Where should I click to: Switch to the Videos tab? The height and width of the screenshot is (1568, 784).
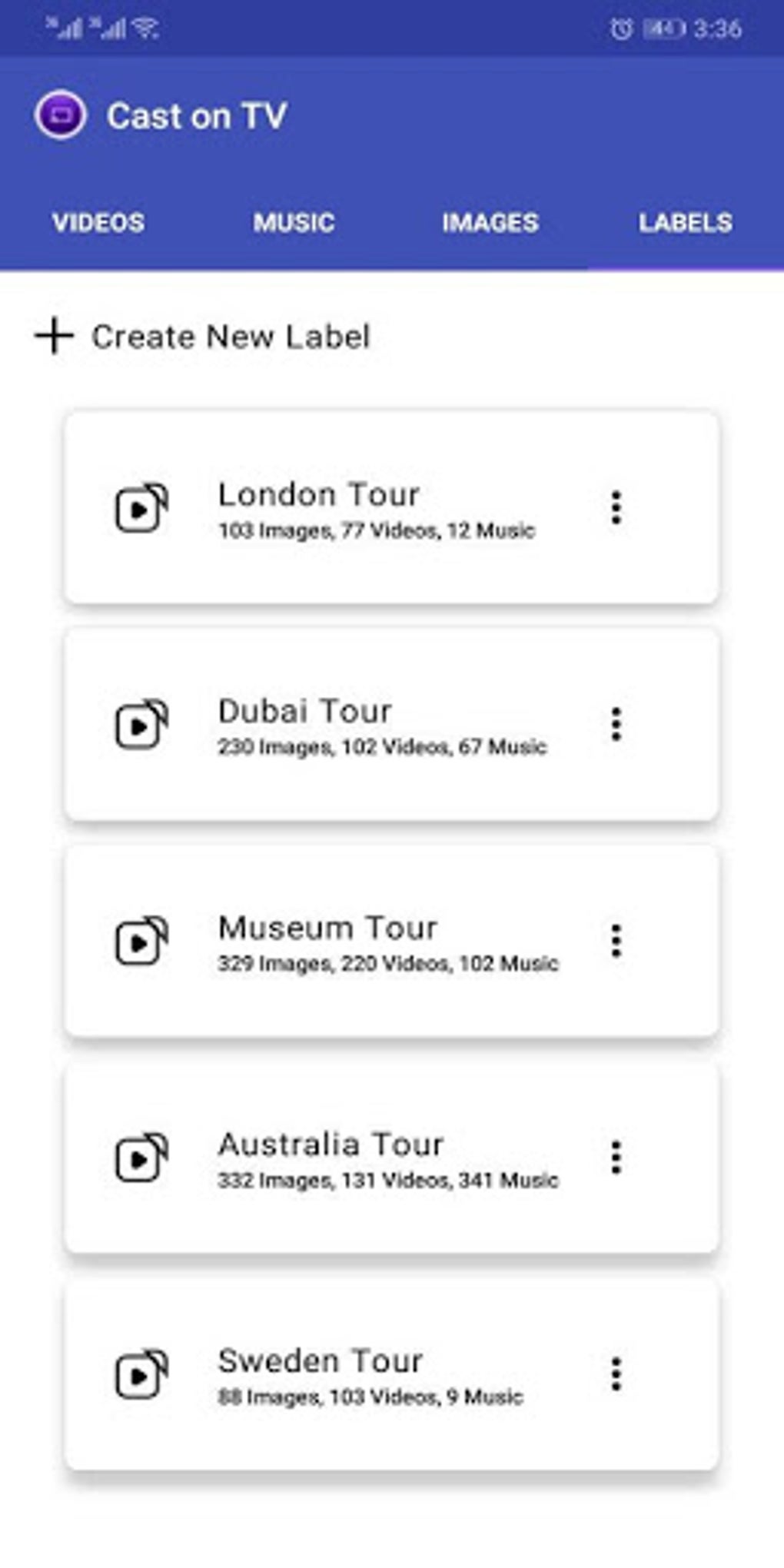(98, 223)
